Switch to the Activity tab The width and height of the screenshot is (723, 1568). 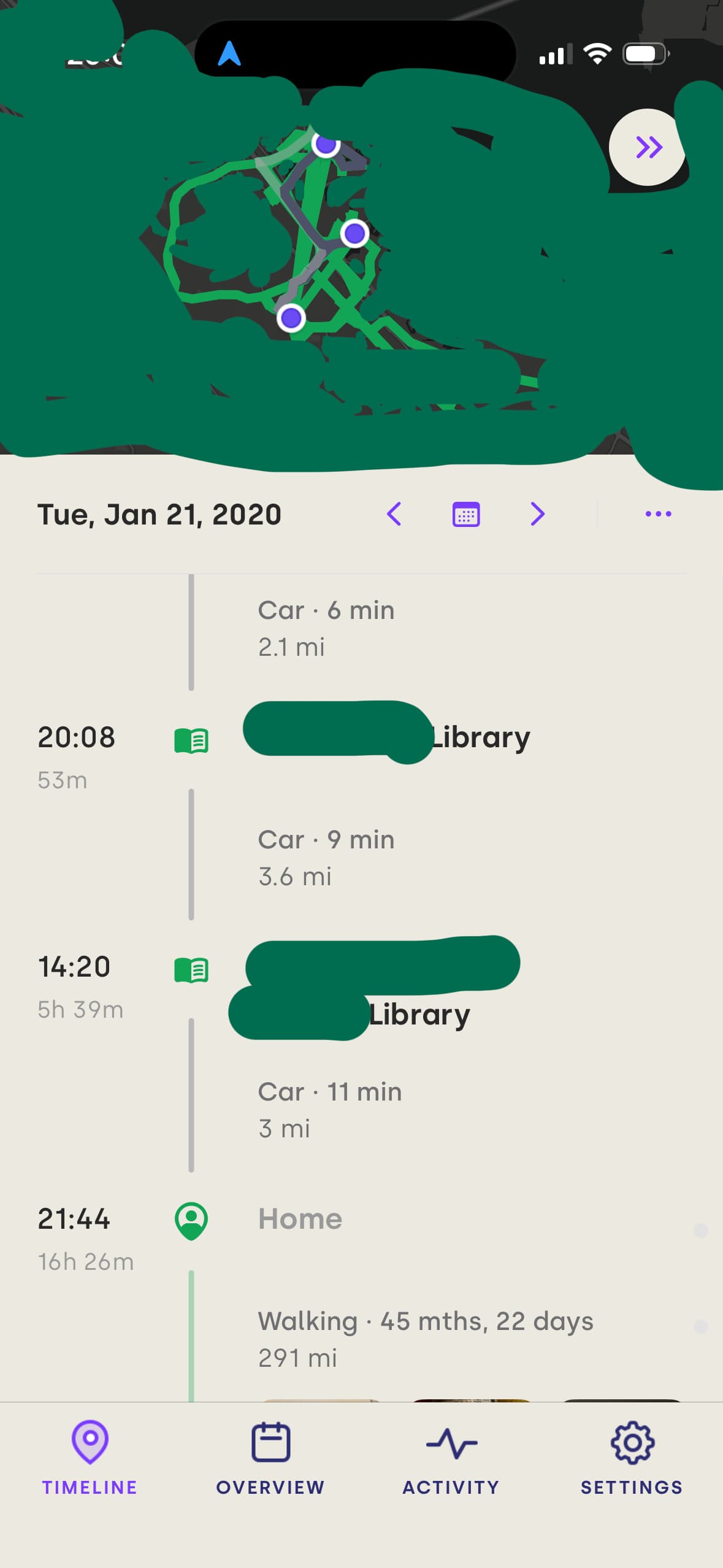(451, 1458)
